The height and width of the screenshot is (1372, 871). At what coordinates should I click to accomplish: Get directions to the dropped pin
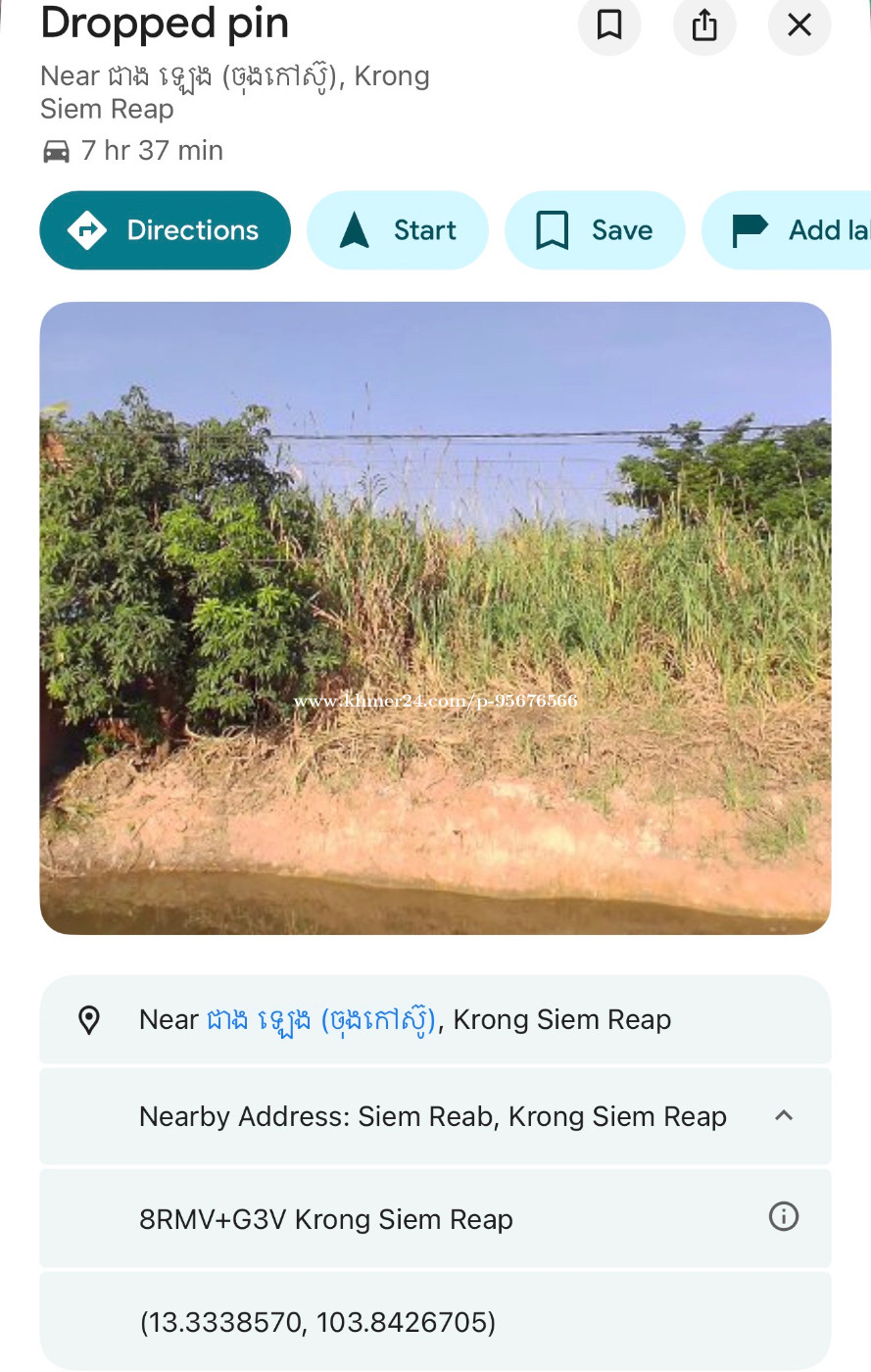tap(165, 230)
